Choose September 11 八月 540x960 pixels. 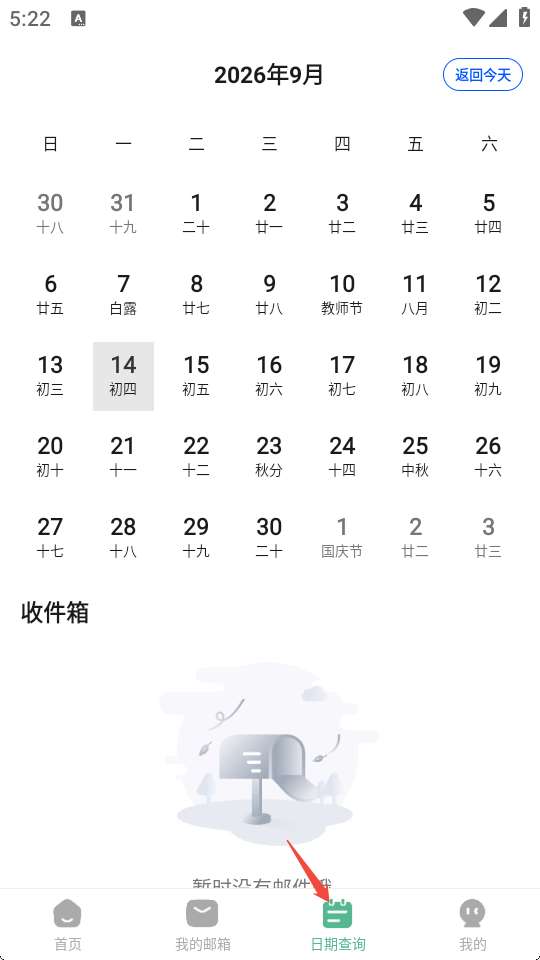click(x=415, y=294)
